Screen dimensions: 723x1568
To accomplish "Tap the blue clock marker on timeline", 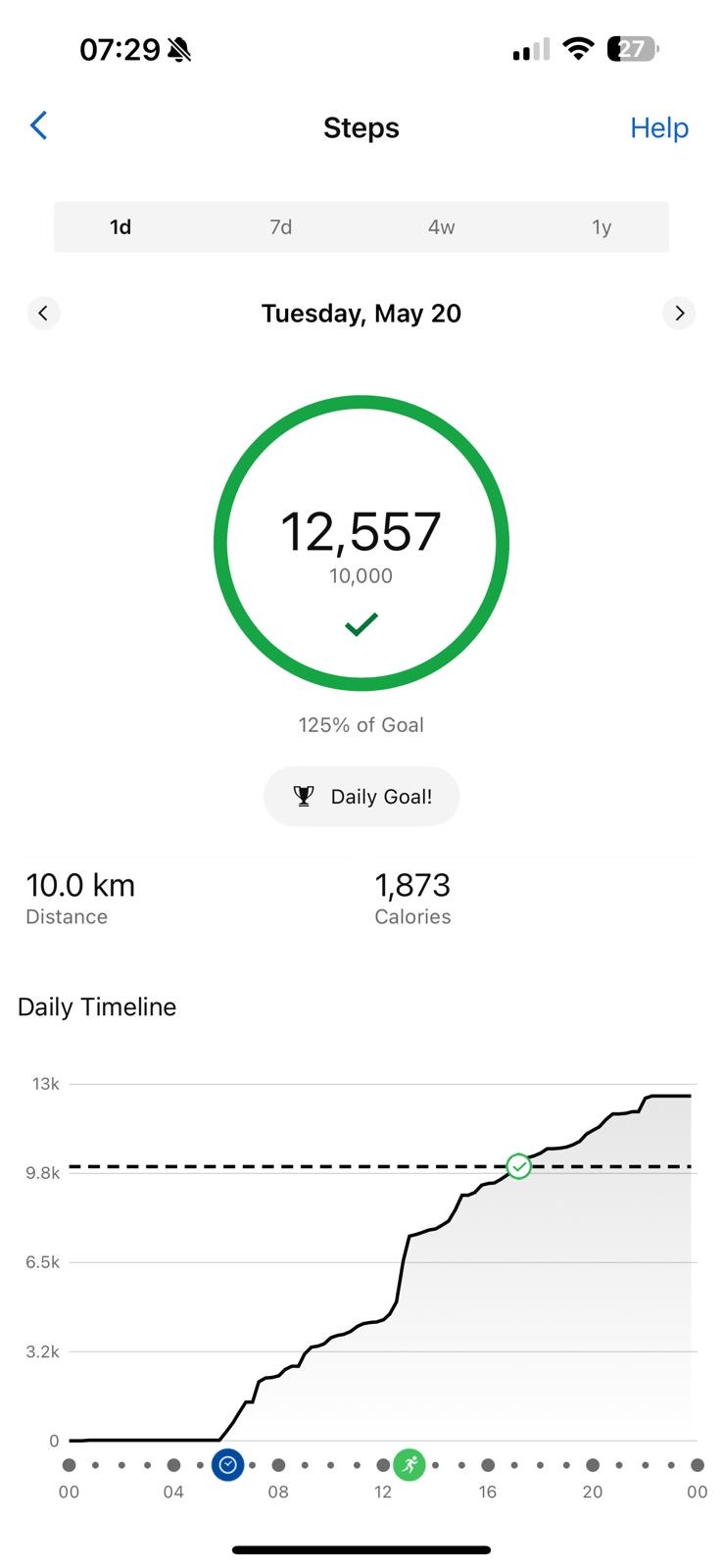I will click(x=227, y=1465).
